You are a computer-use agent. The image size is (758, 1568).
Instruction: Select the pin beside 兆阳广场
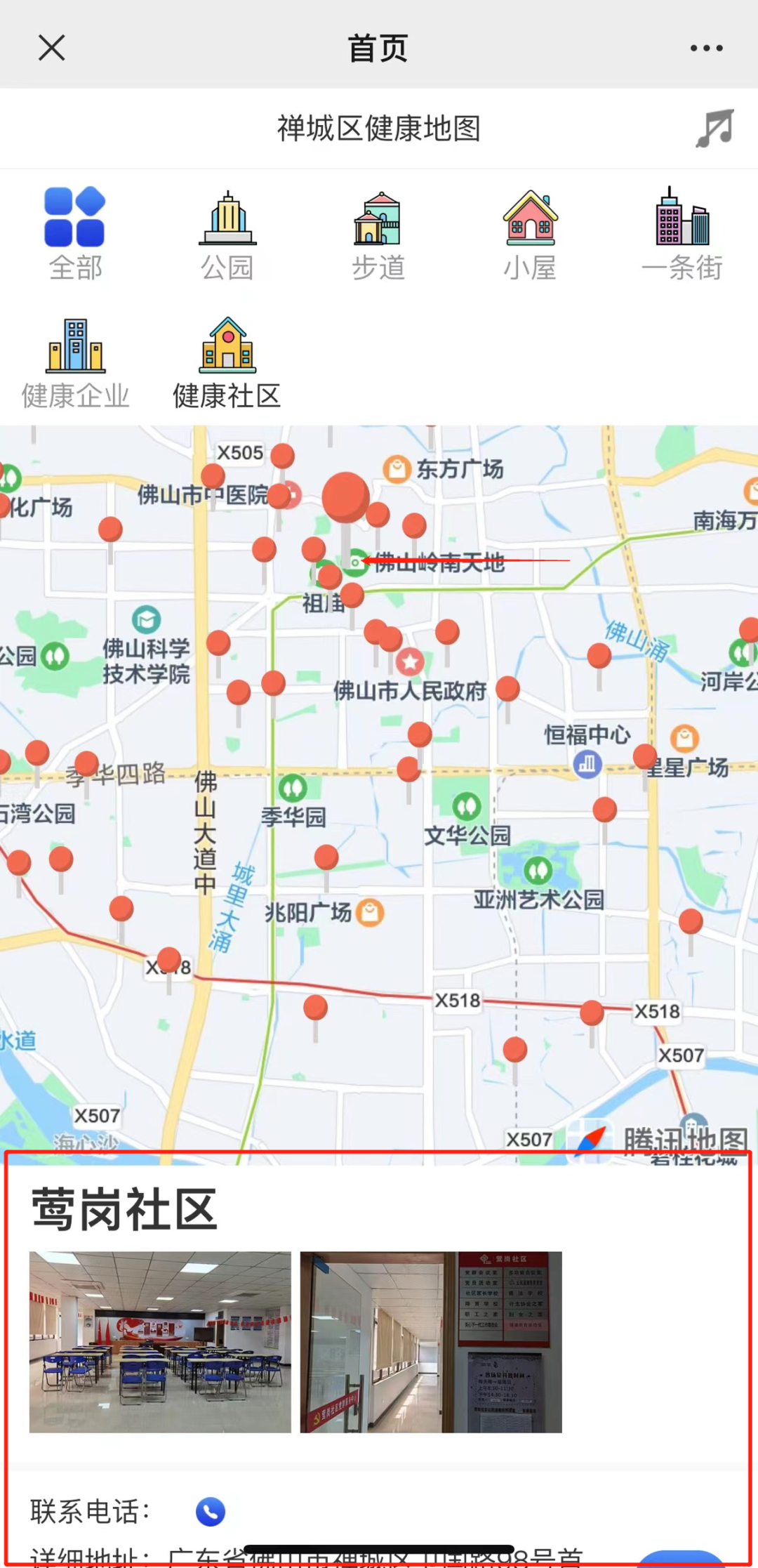click(326, 858)
